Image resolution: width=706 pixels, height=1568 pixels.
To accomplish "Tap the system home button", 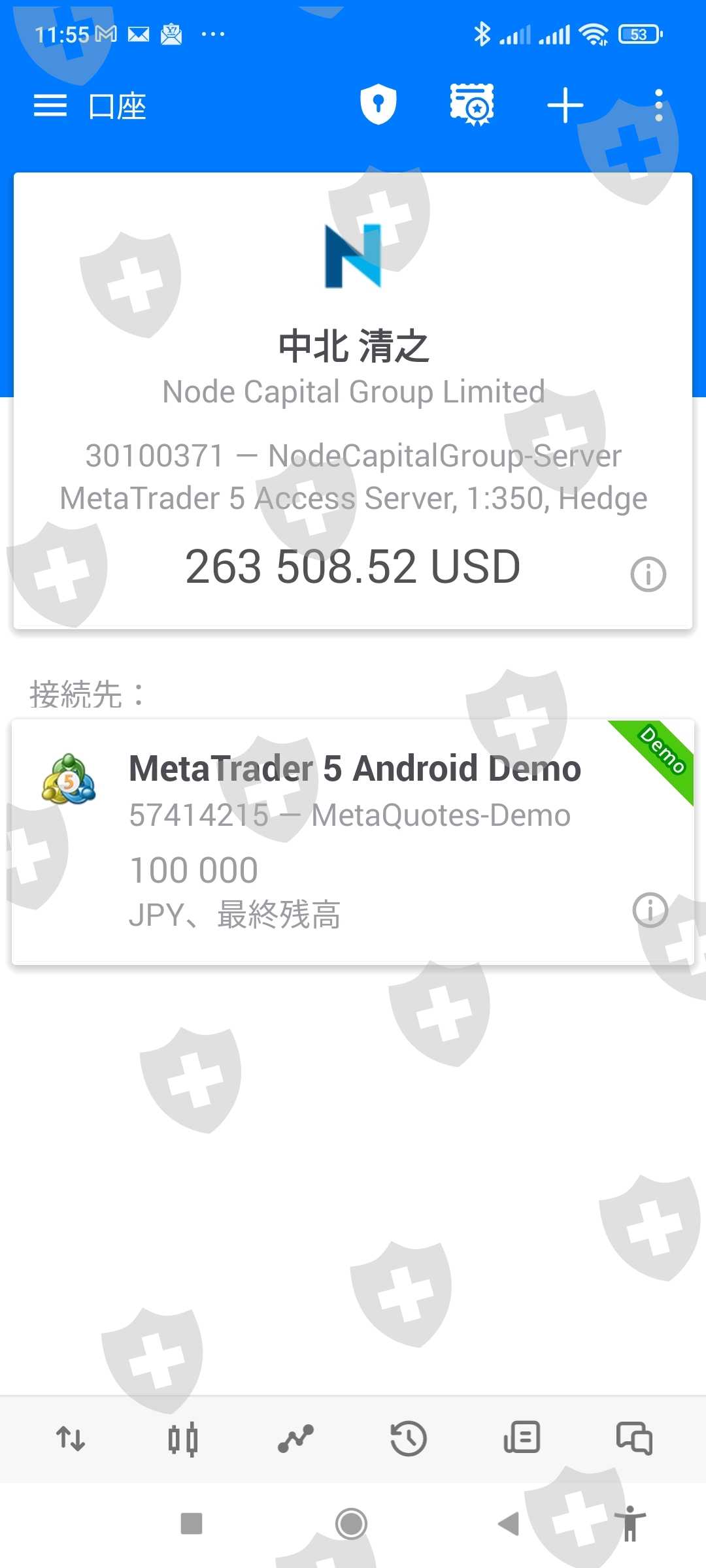I will (x=352, y=1524).
